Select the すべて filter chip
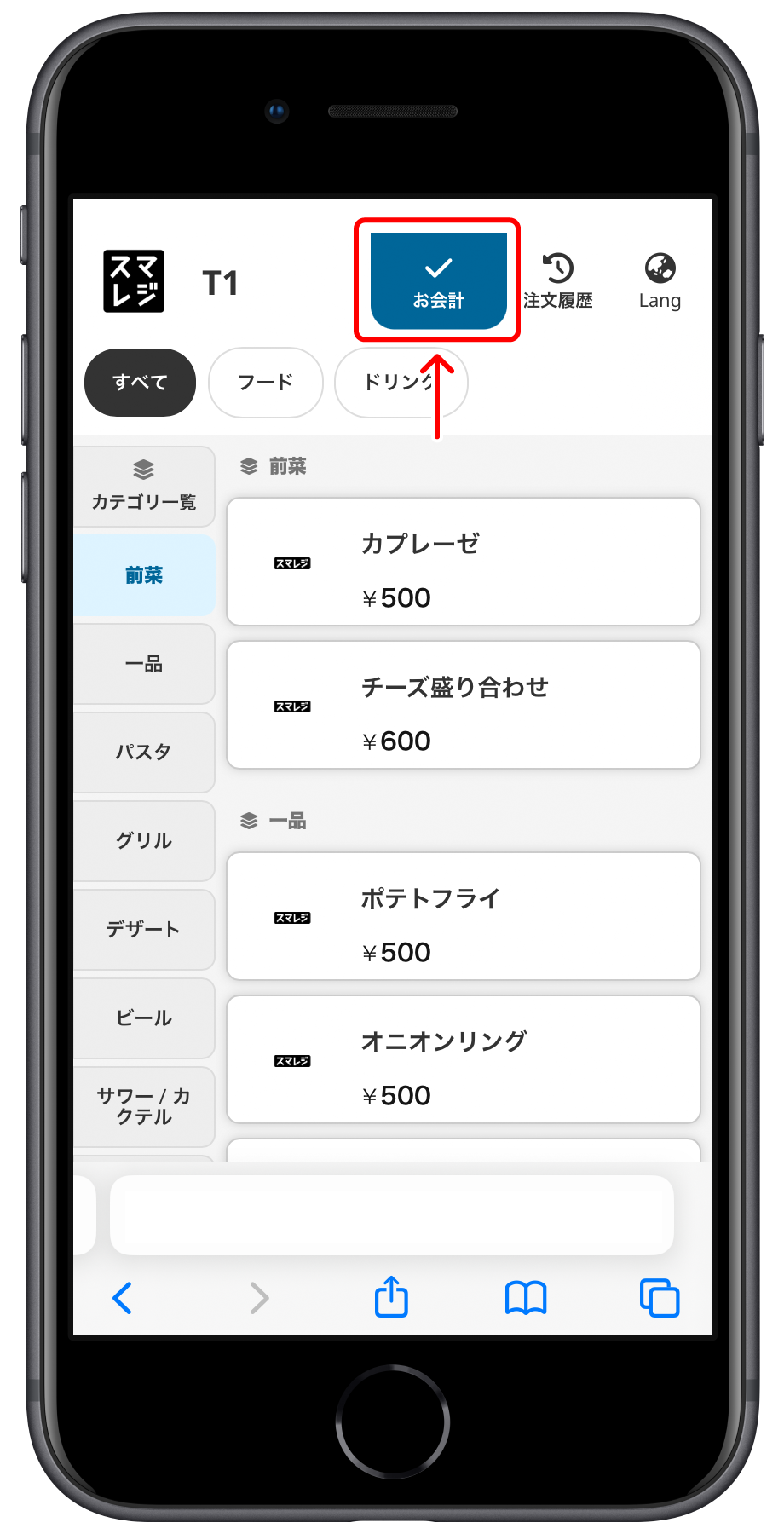The width and height of the screenshot is (784, 1534). point(140,383)
